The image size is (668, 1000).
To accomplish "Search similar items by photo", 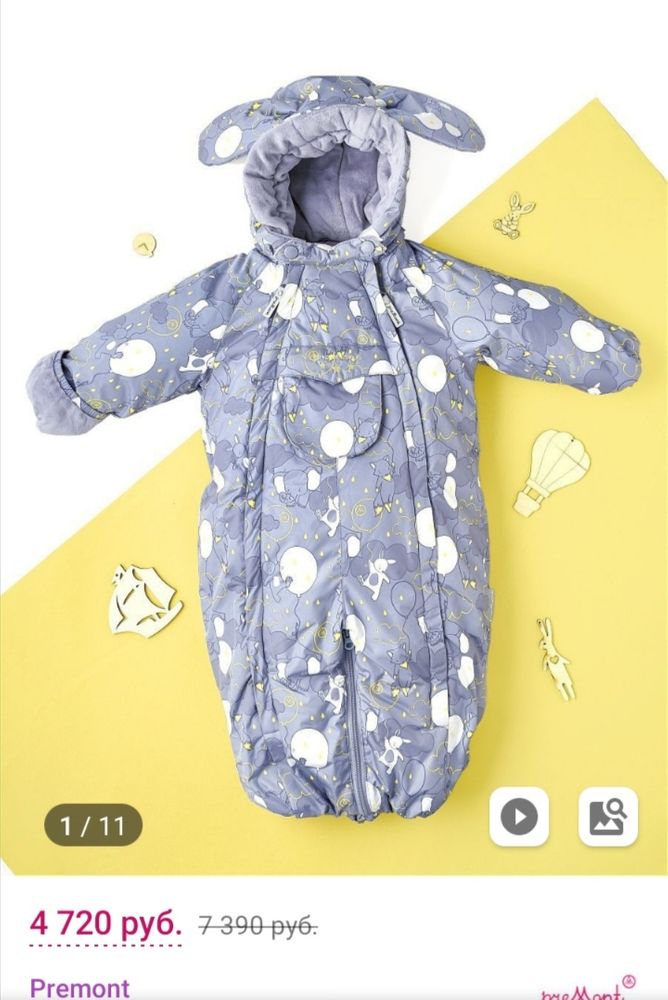I will (x=608, y=817).
